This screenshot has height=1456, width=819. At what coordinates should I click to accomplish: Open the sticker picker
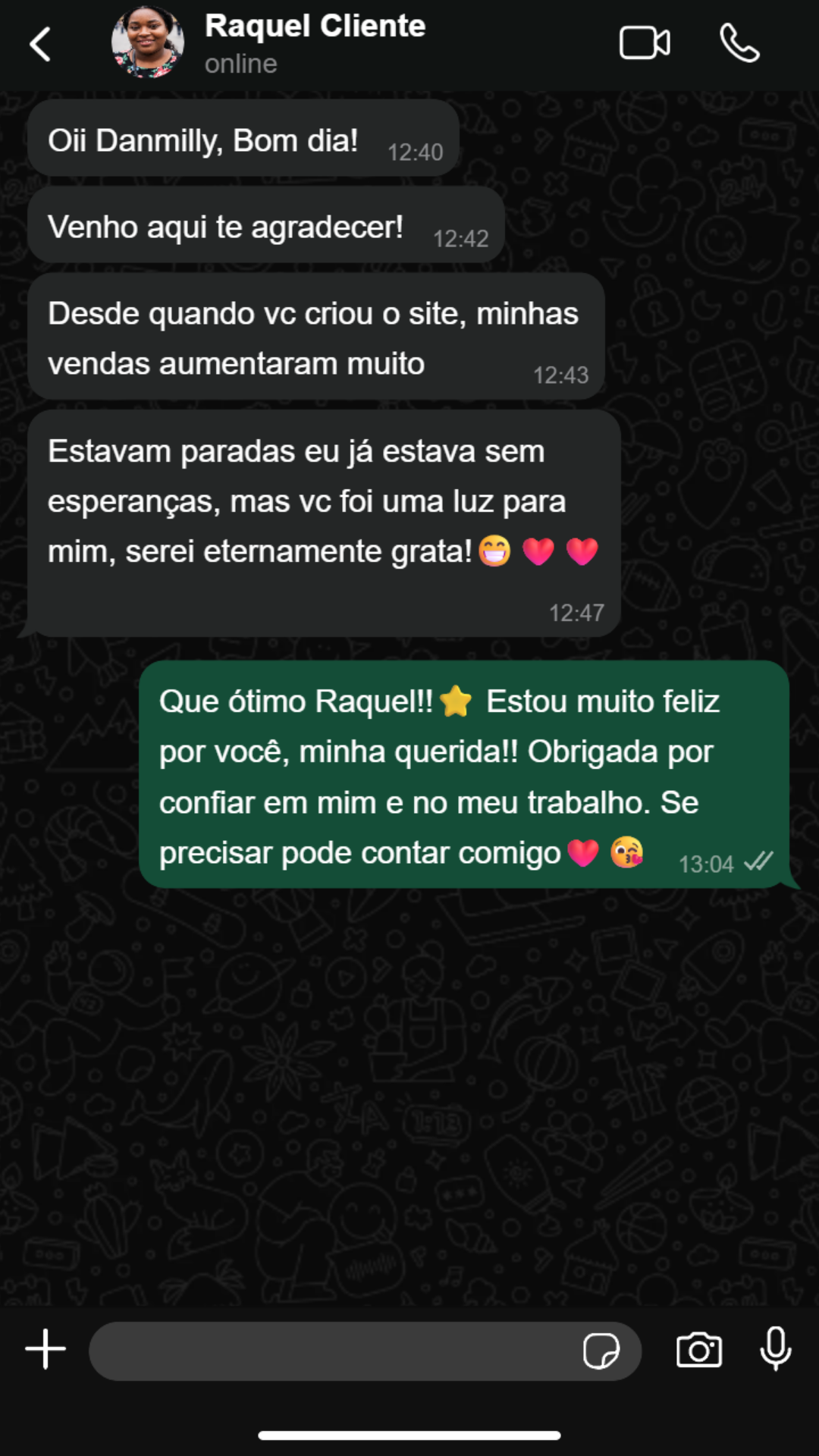(601, 1351)
